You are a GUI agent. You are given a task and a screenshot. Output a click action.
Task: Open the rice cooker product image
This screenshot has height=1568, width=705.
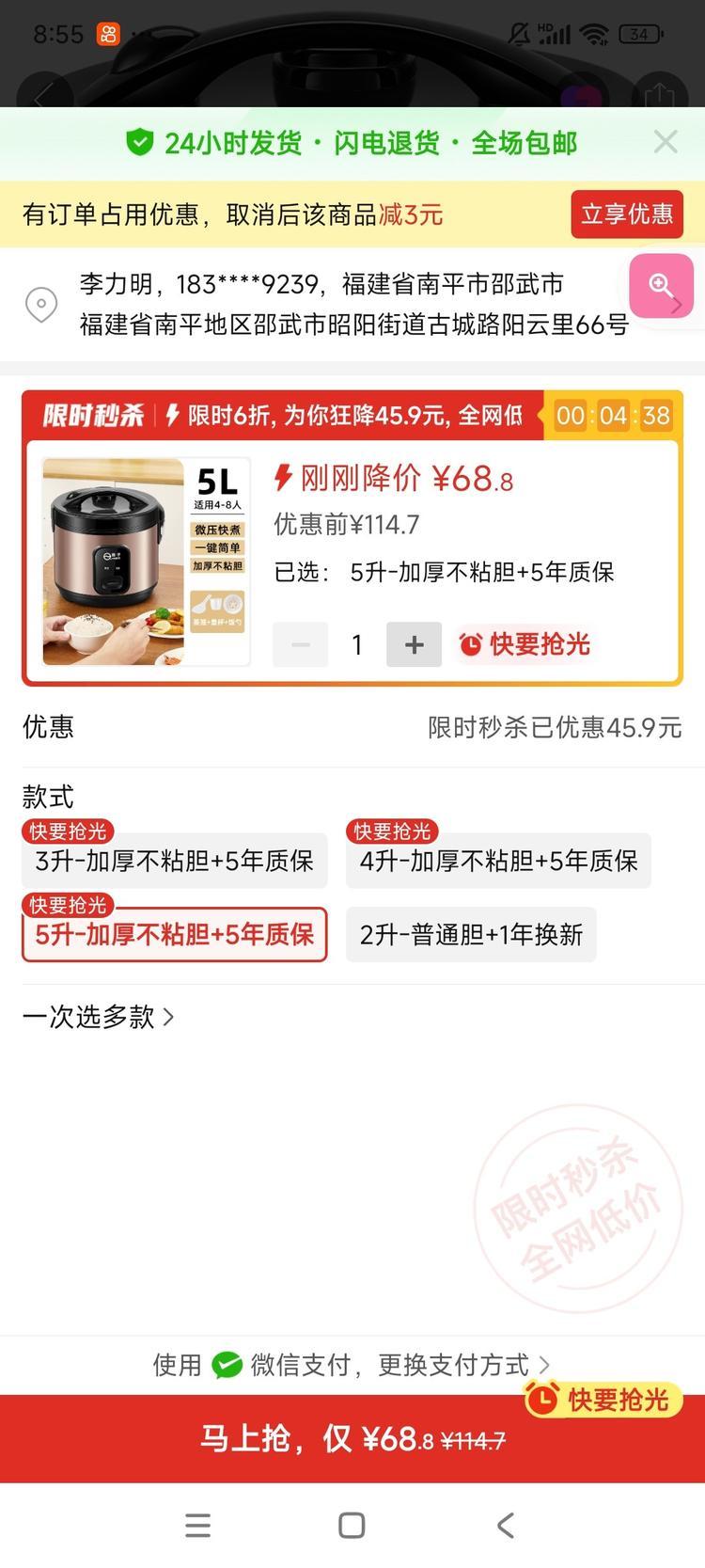pos(146,562)
